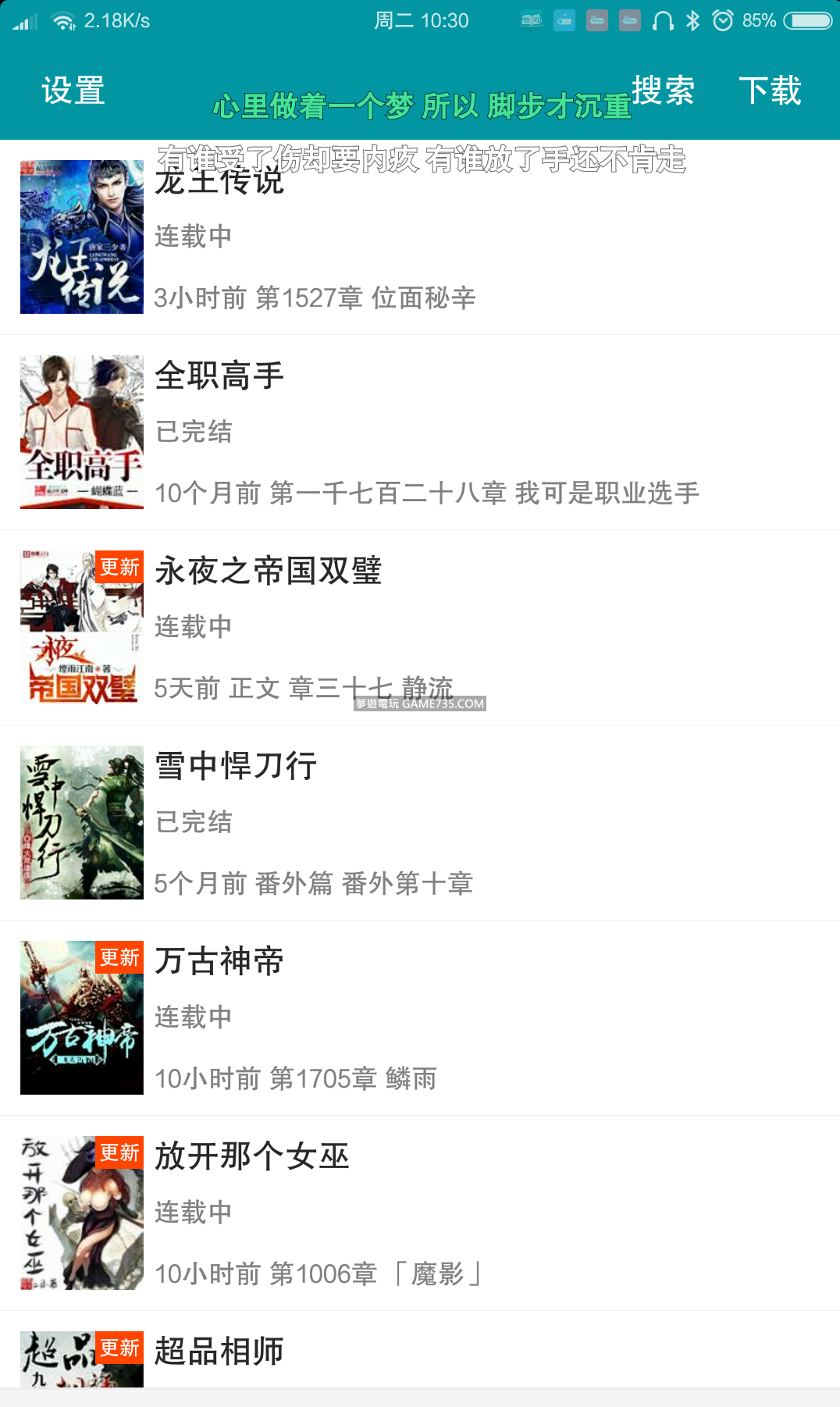
Task: Open the 下载 downloads page
Action: pos(770,91)
